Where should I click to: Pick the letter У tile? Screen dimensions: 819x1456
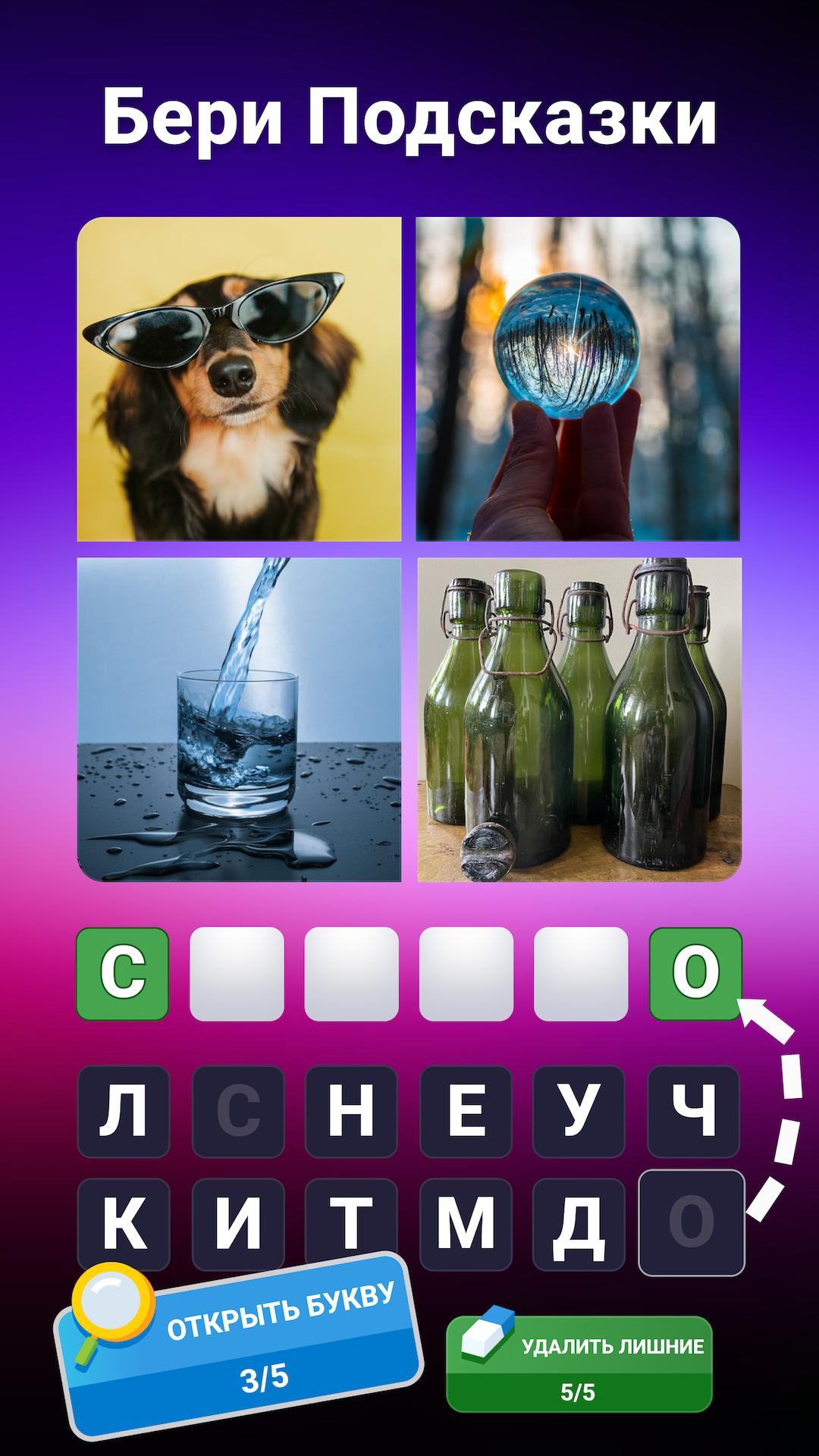pos(579,1112)
